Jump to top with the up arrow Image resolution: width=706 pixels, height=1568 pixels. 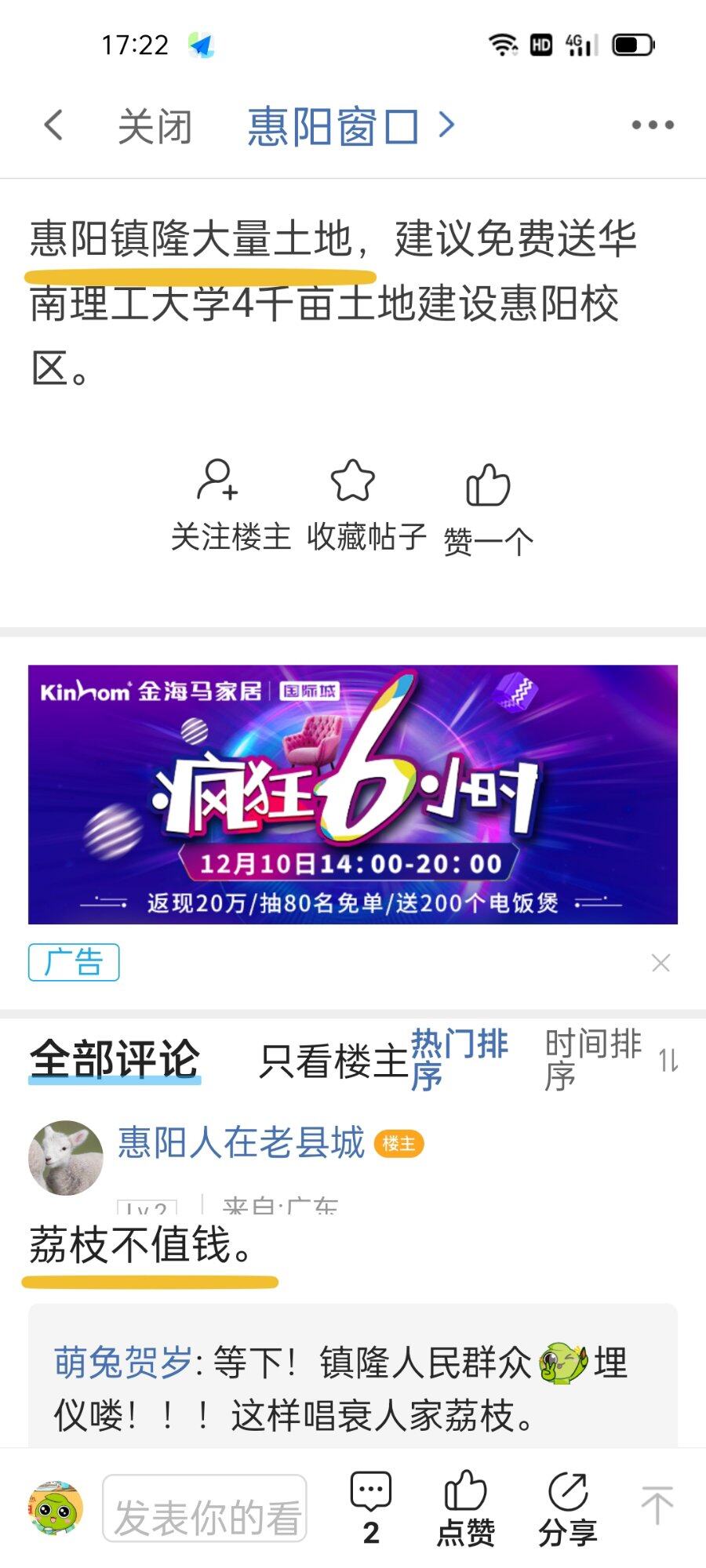point(656,1505)
